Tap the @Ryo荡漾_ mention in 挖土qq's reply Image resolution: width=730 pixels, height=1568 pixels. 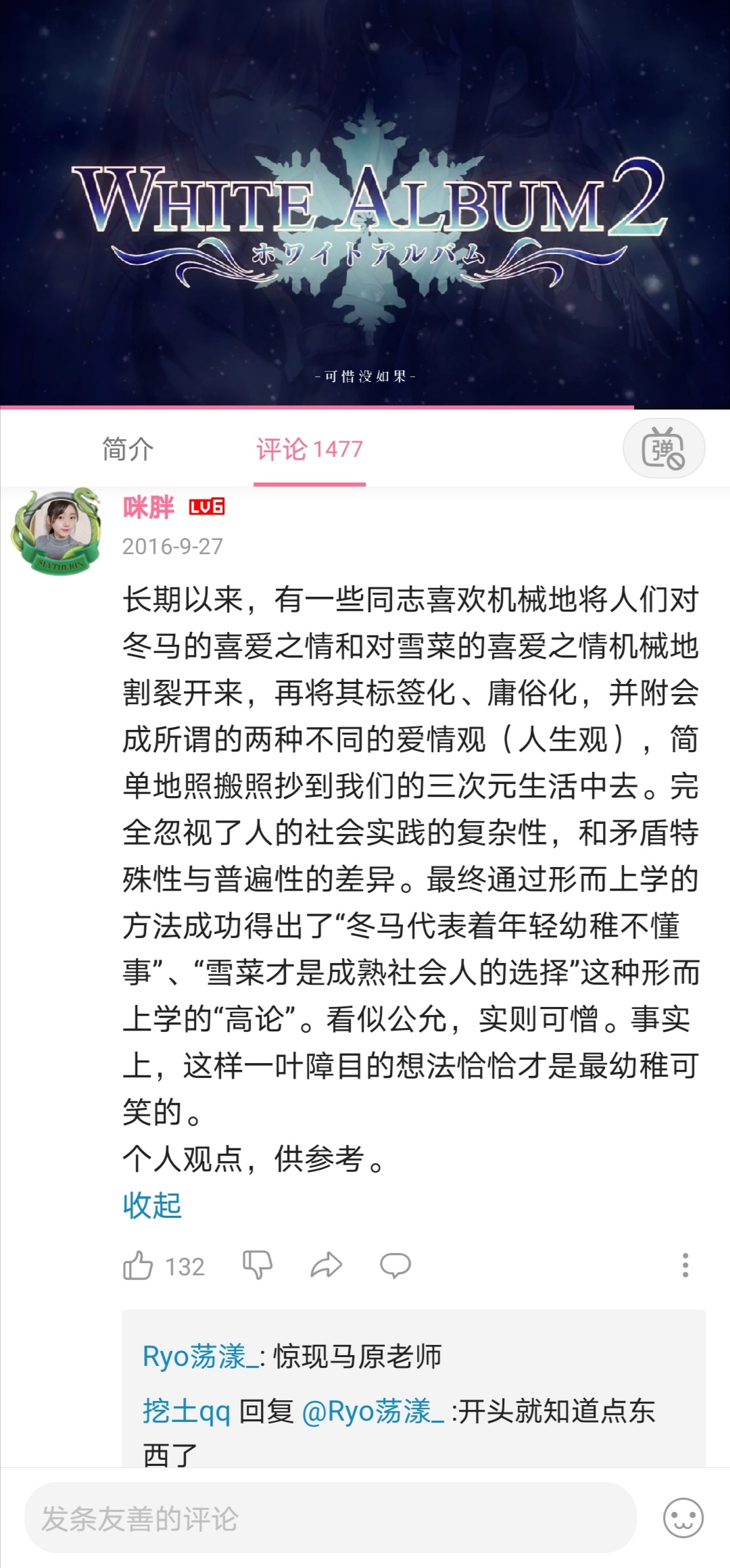373,1411
